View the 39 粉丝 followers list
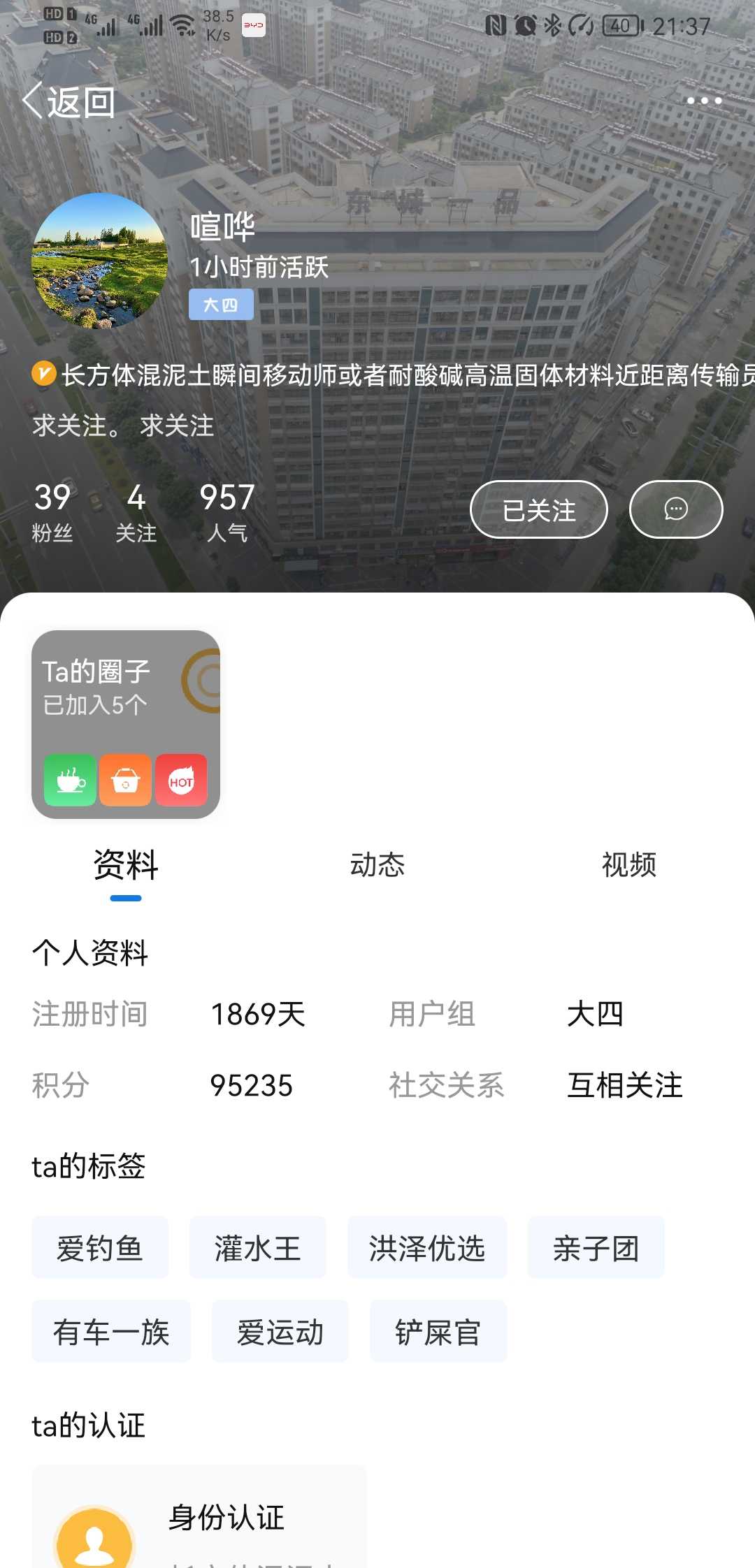Viewport: 755px width, 1568px height. pos(52,512)
